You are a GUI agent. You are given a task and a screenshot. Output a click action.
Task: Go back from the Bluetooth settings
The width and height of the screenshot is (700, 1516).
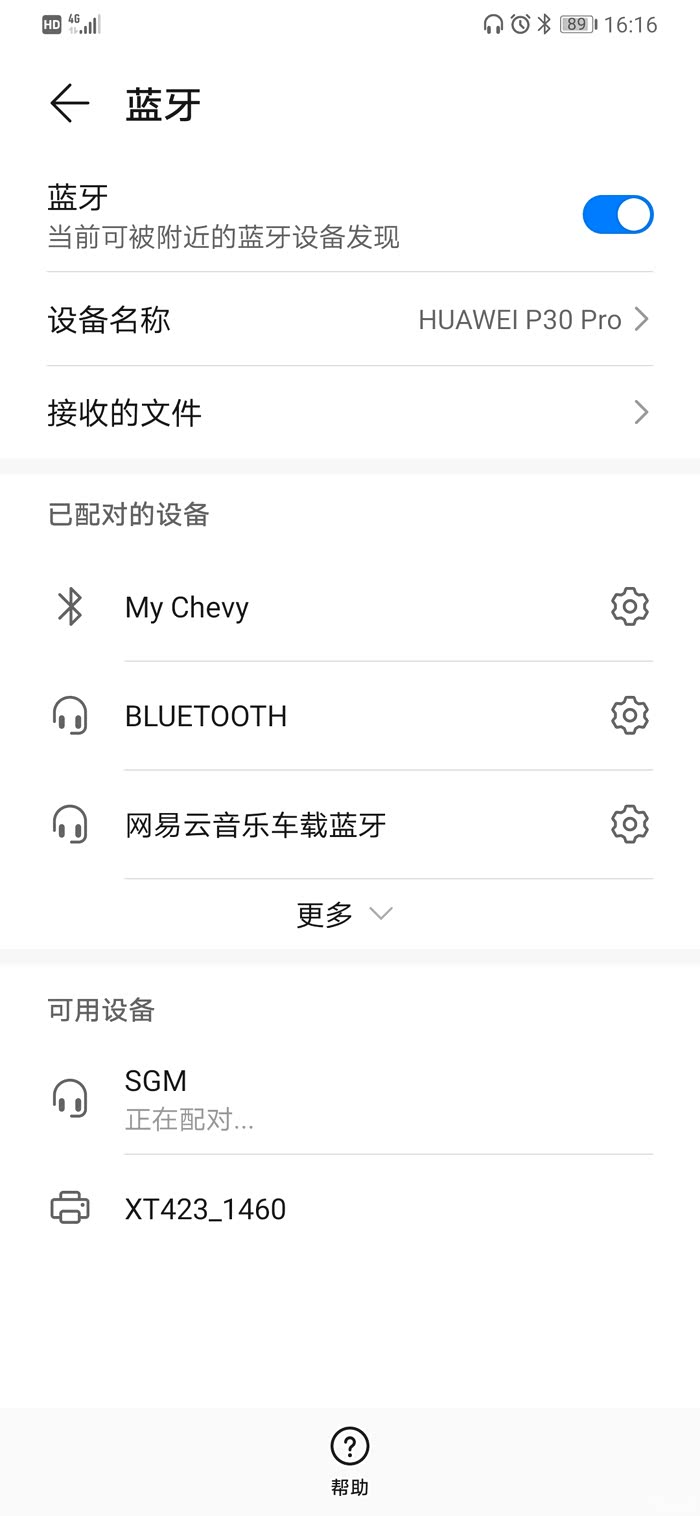coord(69,103)
